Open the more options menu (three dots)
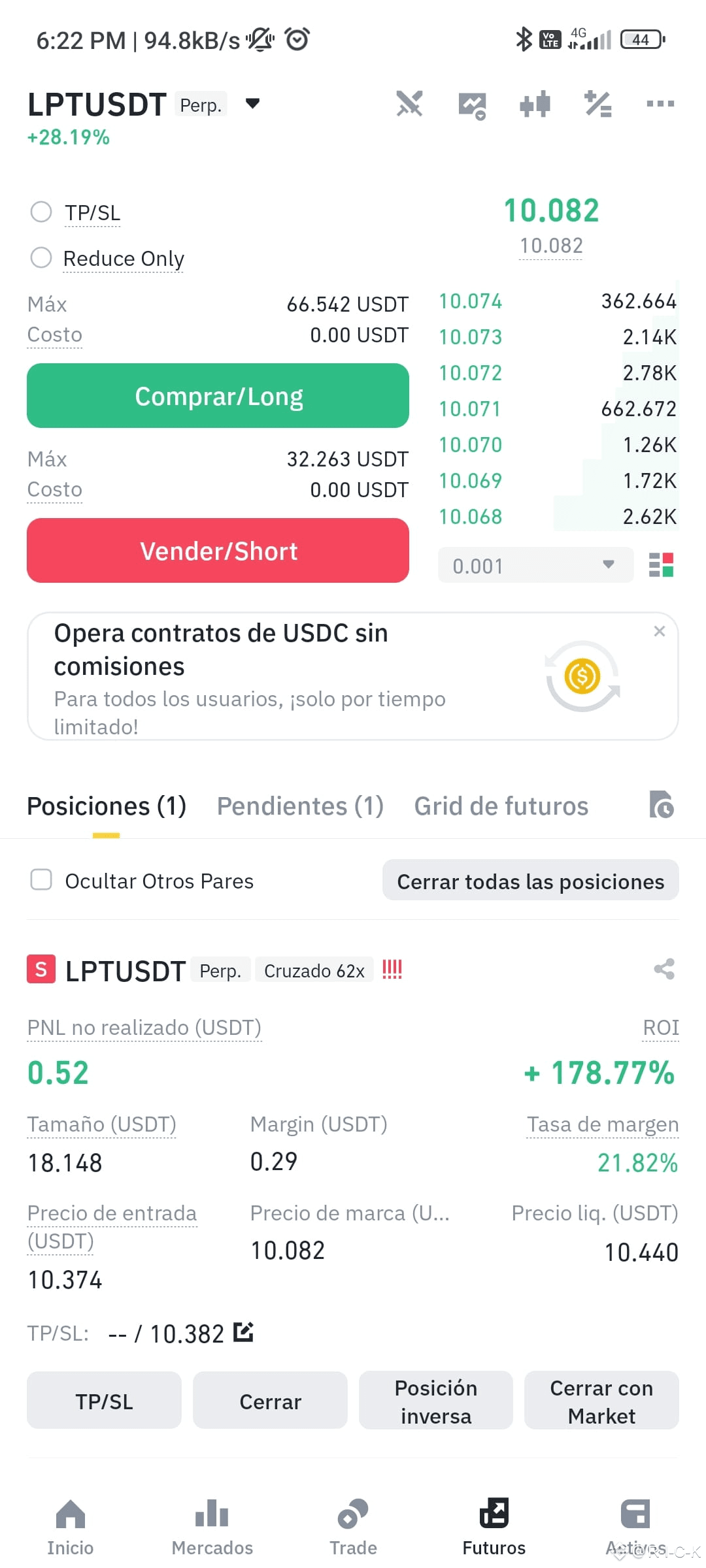Viewport: 706px width, 1568px height. (x=660, y=105)
